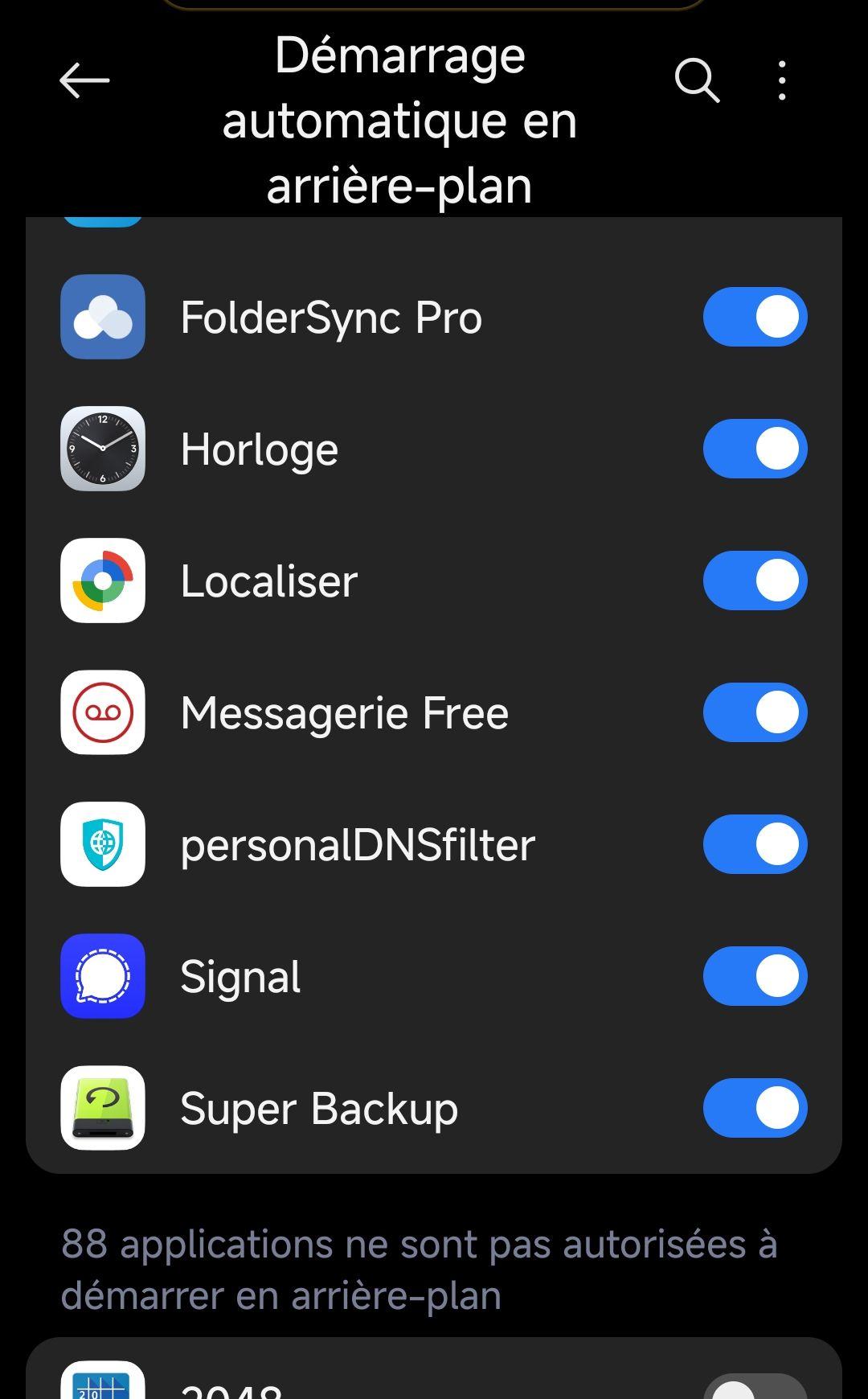
Task: Switch off Messagerie Free background start
Action: coord(755,712)
